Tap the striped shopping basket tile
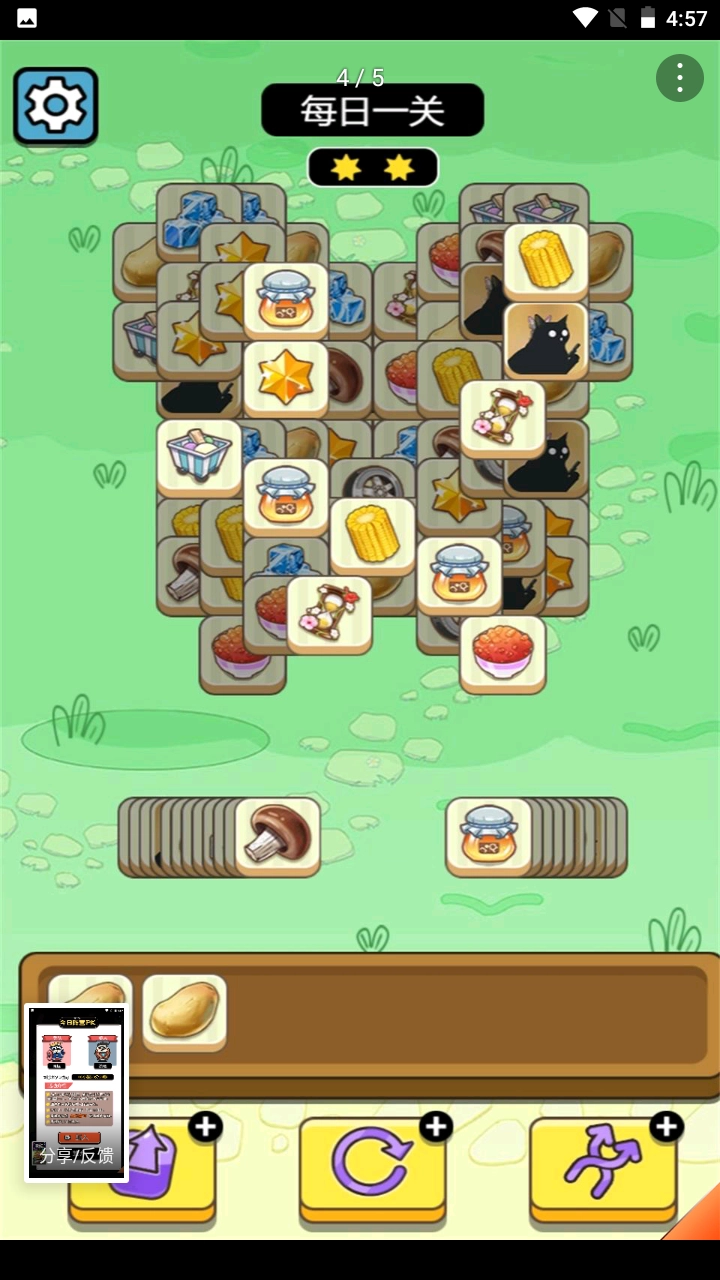This screenshot has width=720, height=1280. [198, 457]
